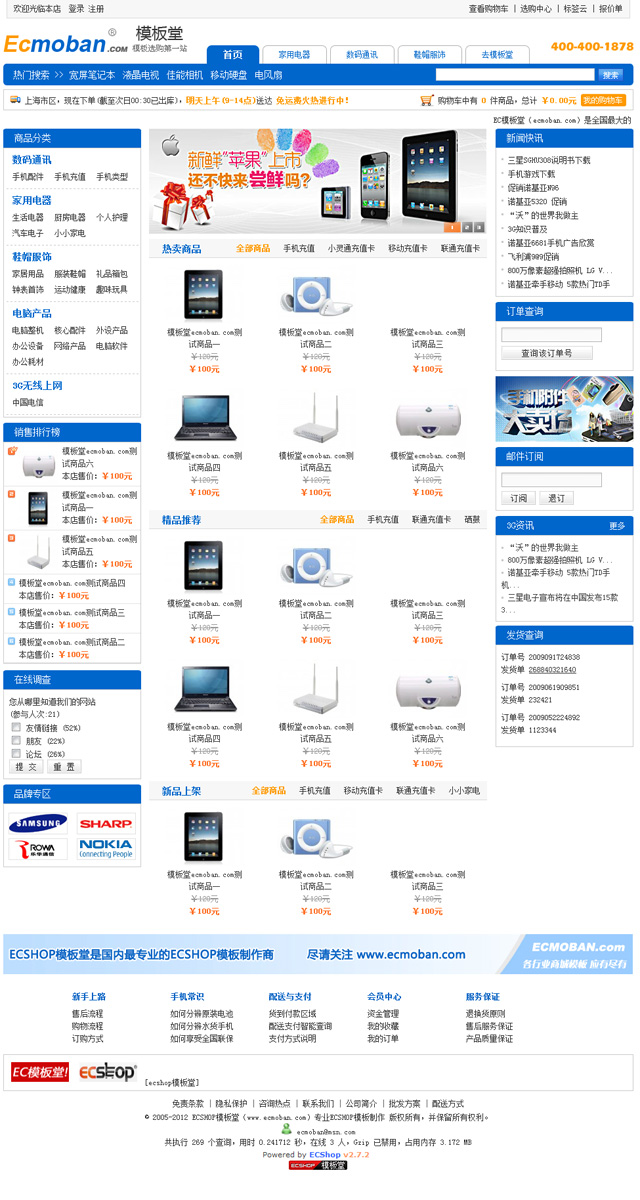
Task: Select the 手机配件 category link
Action: pyautogui.click(x=28, y=177)
